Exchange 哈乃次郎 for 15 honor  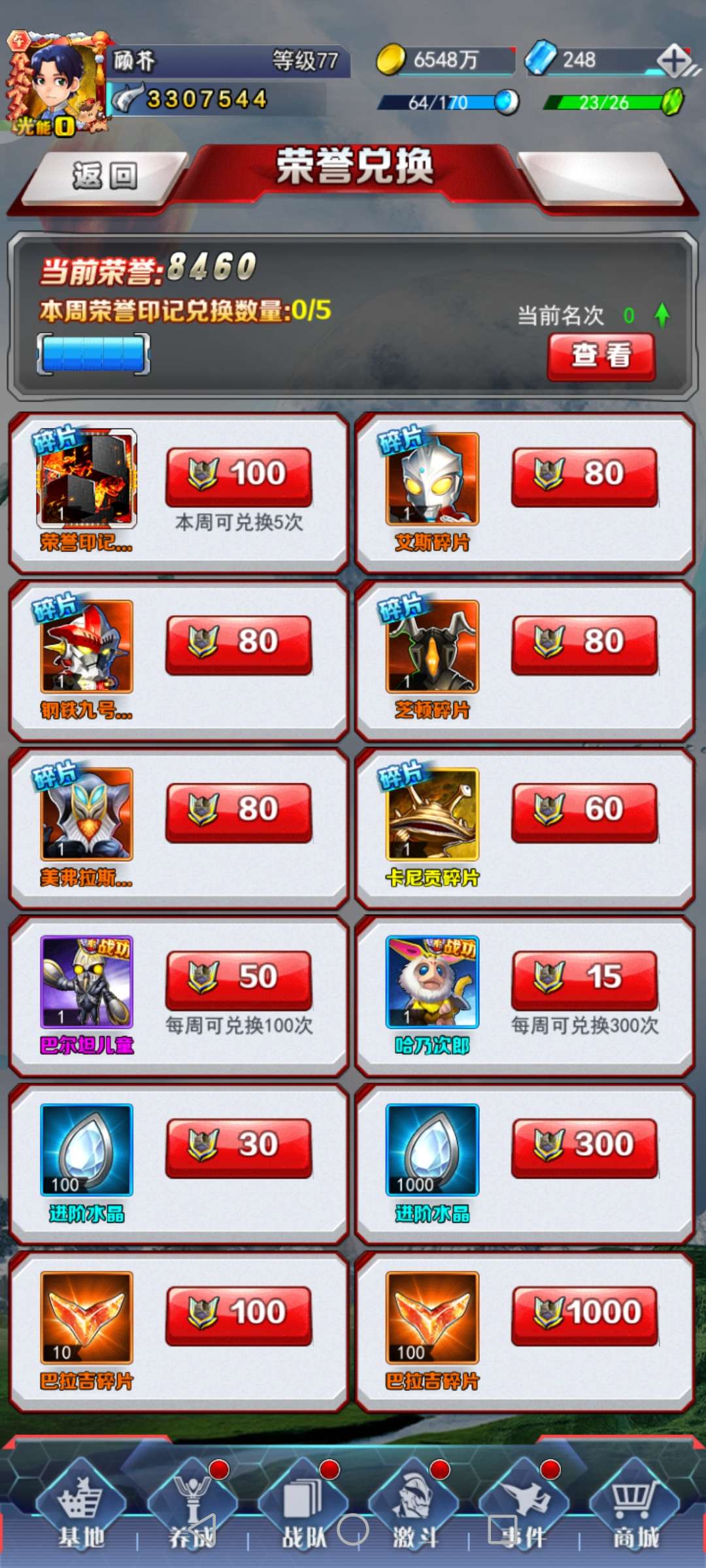tap(584, 979)
